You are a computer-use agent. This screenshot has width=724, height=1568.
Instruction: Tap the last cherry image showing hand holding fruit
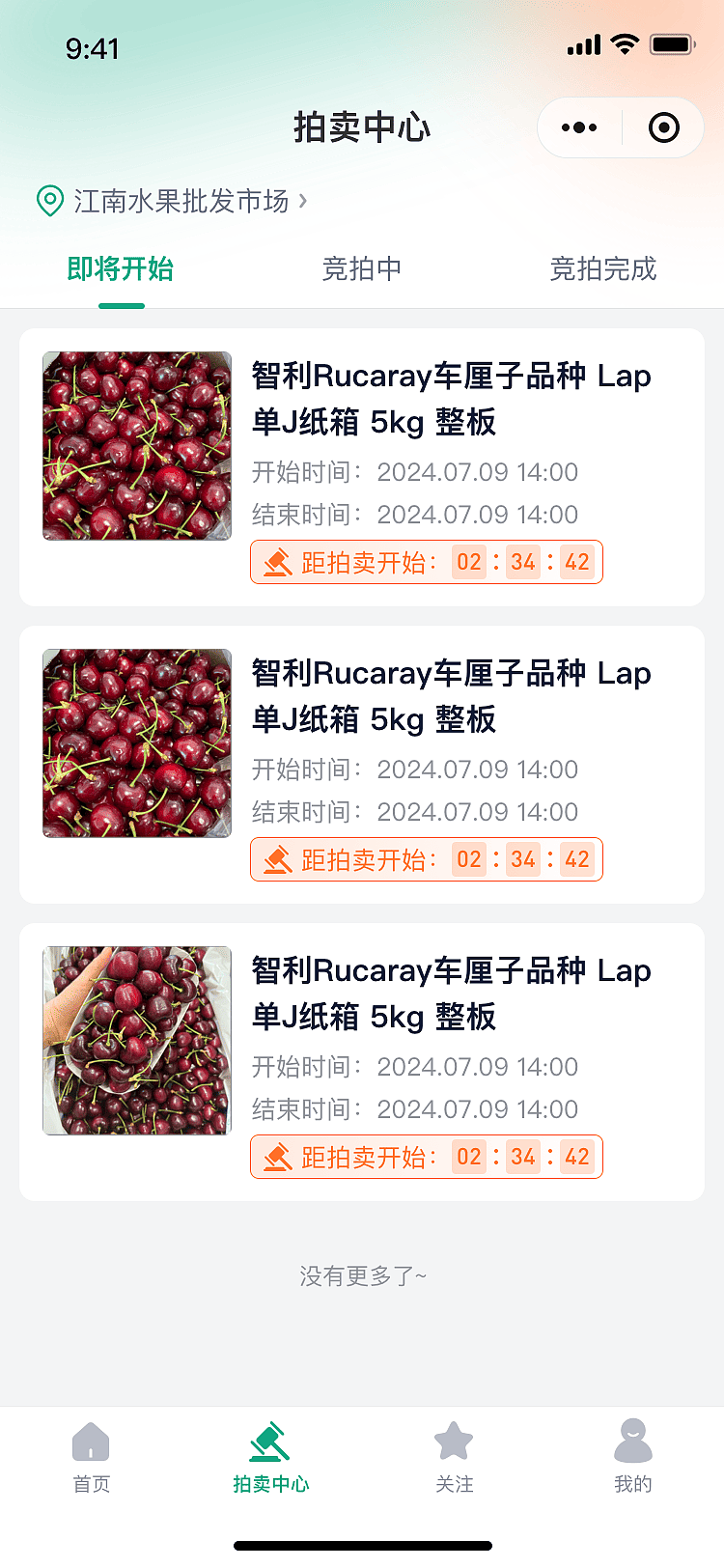pyautogui.click(x=136, y=1040)
